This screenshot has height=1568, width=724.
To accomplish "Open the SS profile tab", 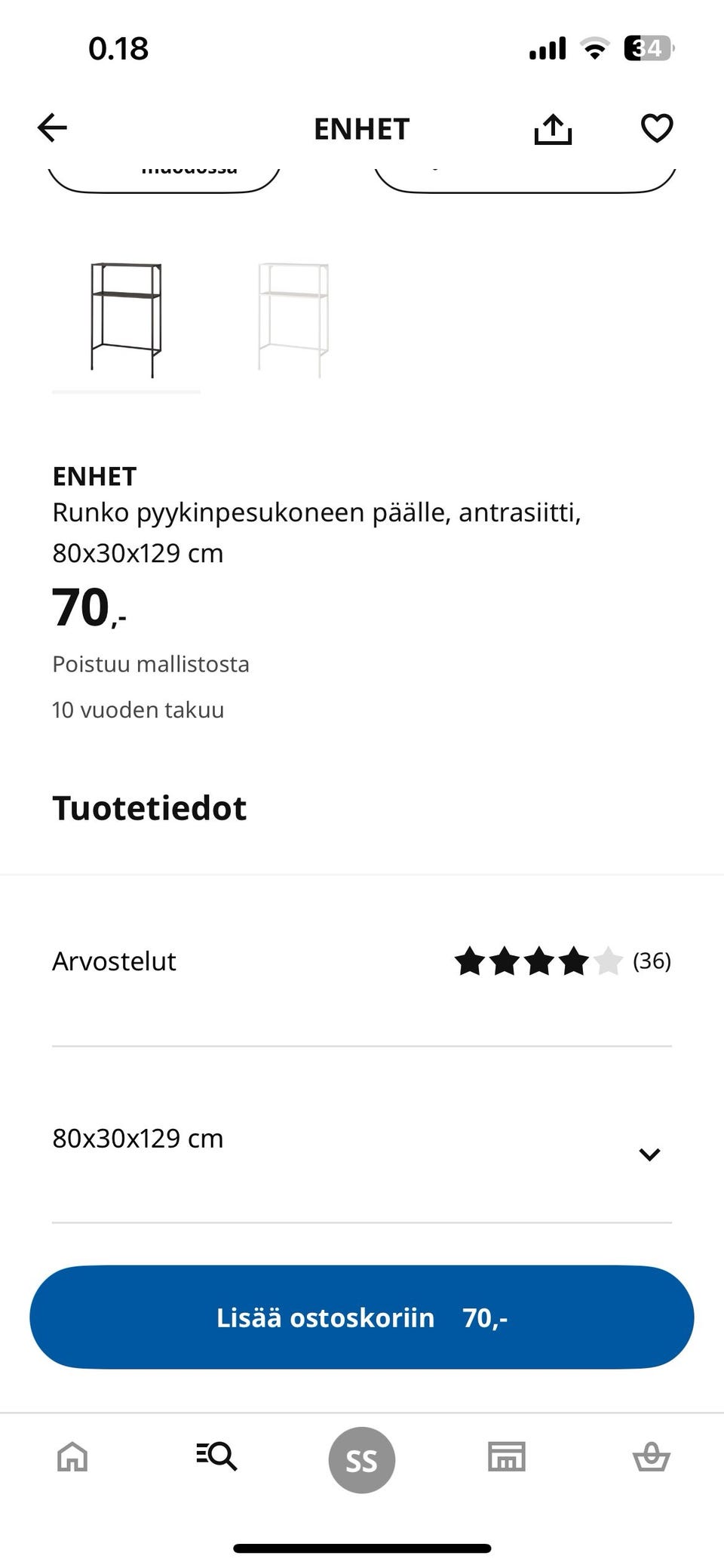I will [361, 1460].
